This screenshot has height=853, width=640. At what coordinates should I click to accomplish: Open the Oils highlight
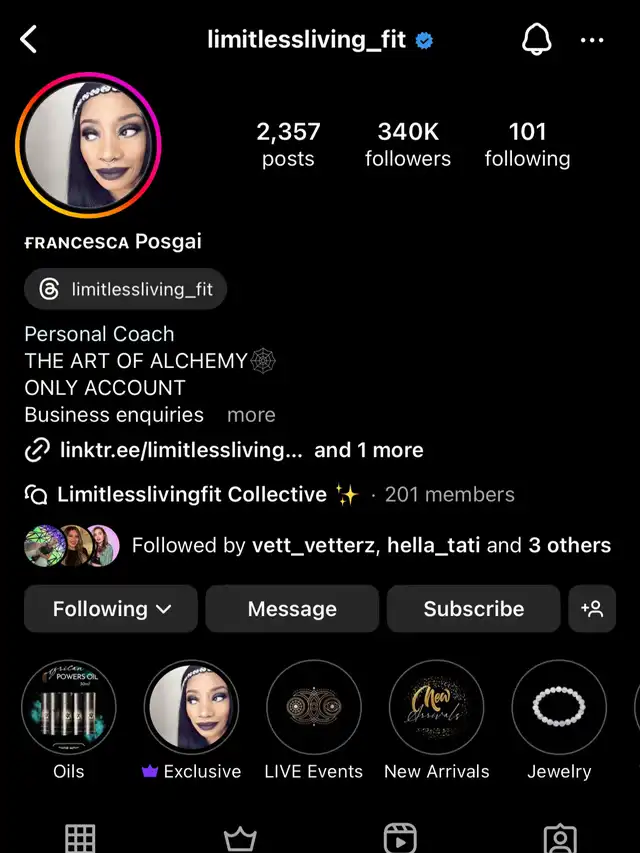[69, 707]
